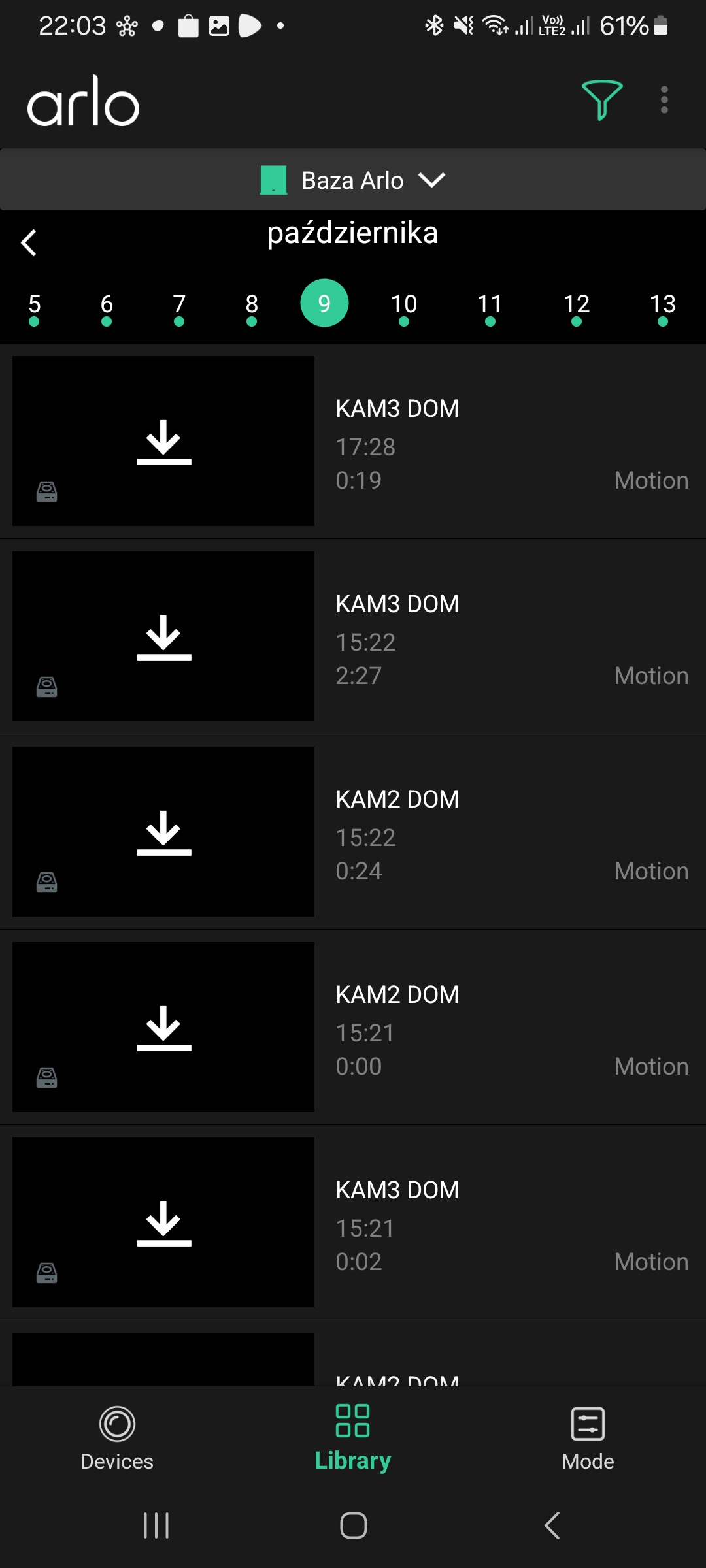Open the three-dot overflow menu
The image size is (706, 1568).
(664, 100)
